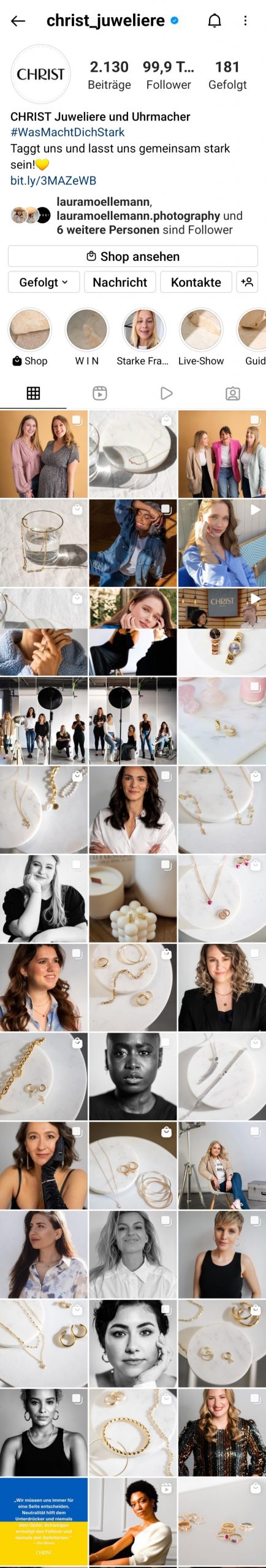
Task: Open the #WasMachtDichStark hashtag
Action: pos(67,132)
